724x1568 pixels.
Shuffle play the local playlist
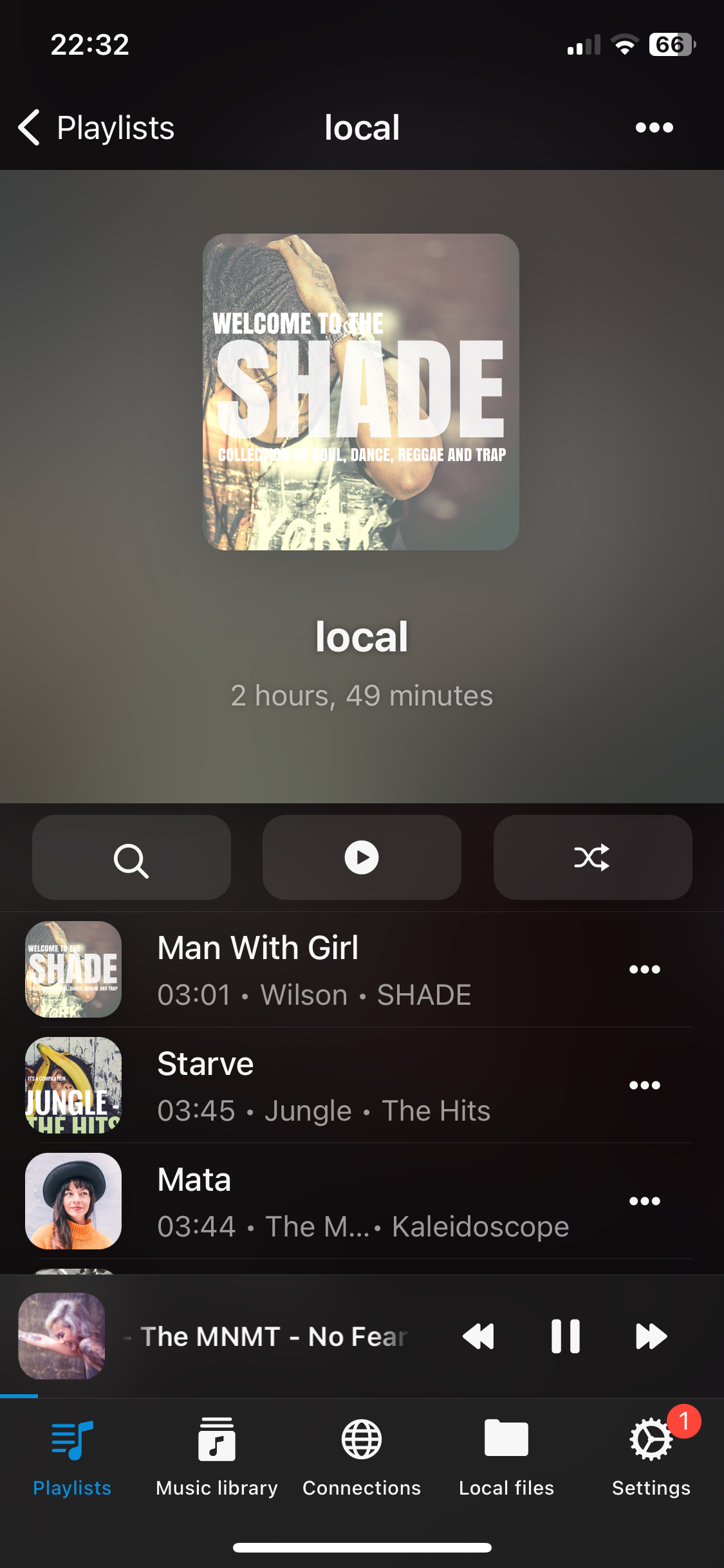coord(593,857)
